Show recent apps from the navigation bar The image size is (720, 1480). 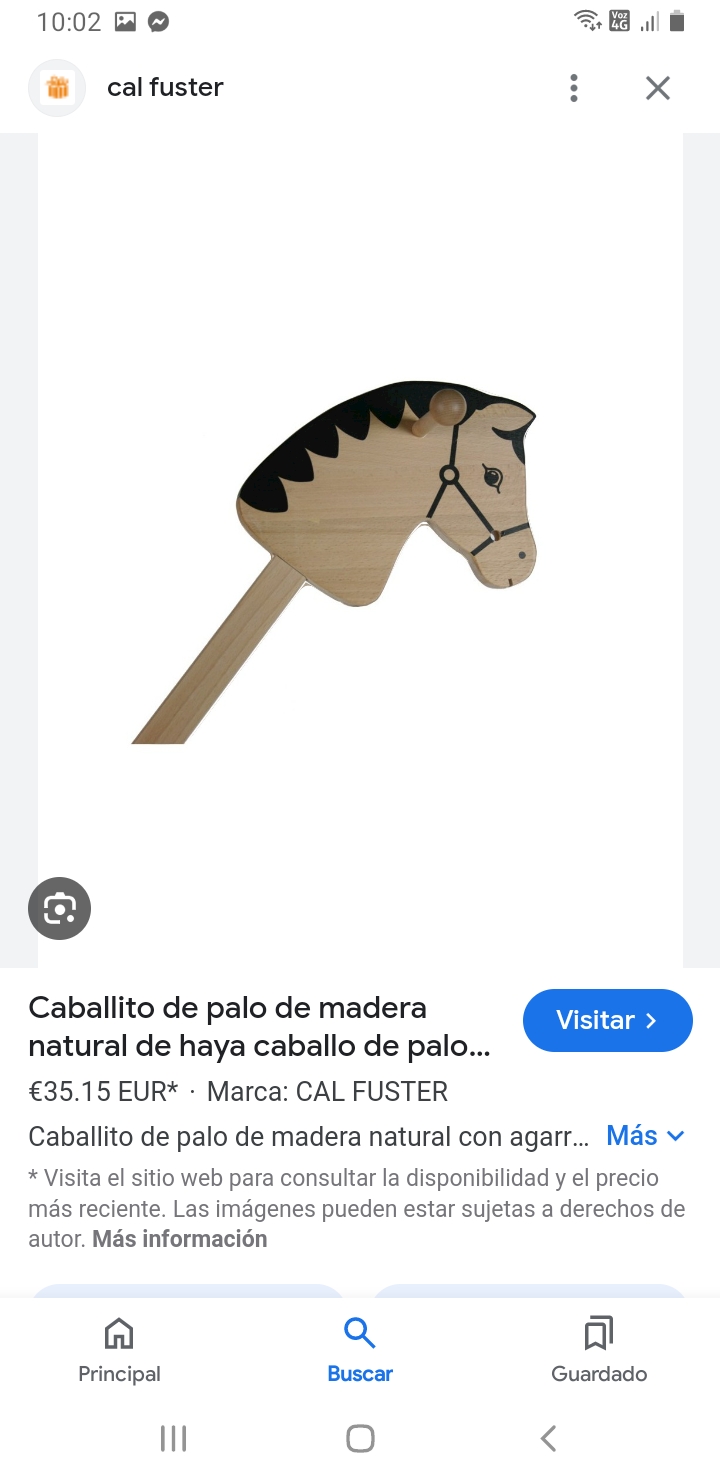click(173, 1438)
